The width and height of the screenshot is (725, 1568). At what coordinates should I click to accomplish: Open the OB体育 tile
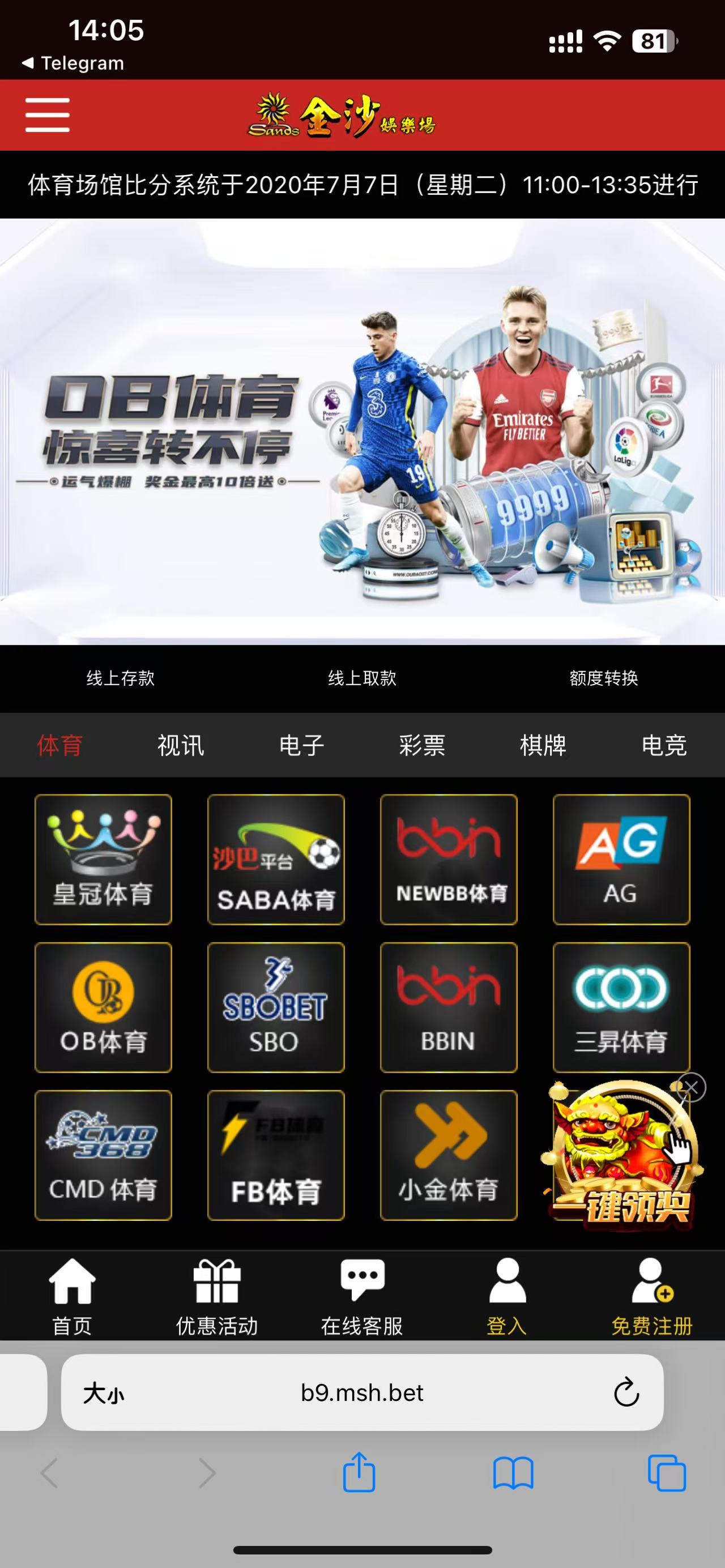[104, 1007]
